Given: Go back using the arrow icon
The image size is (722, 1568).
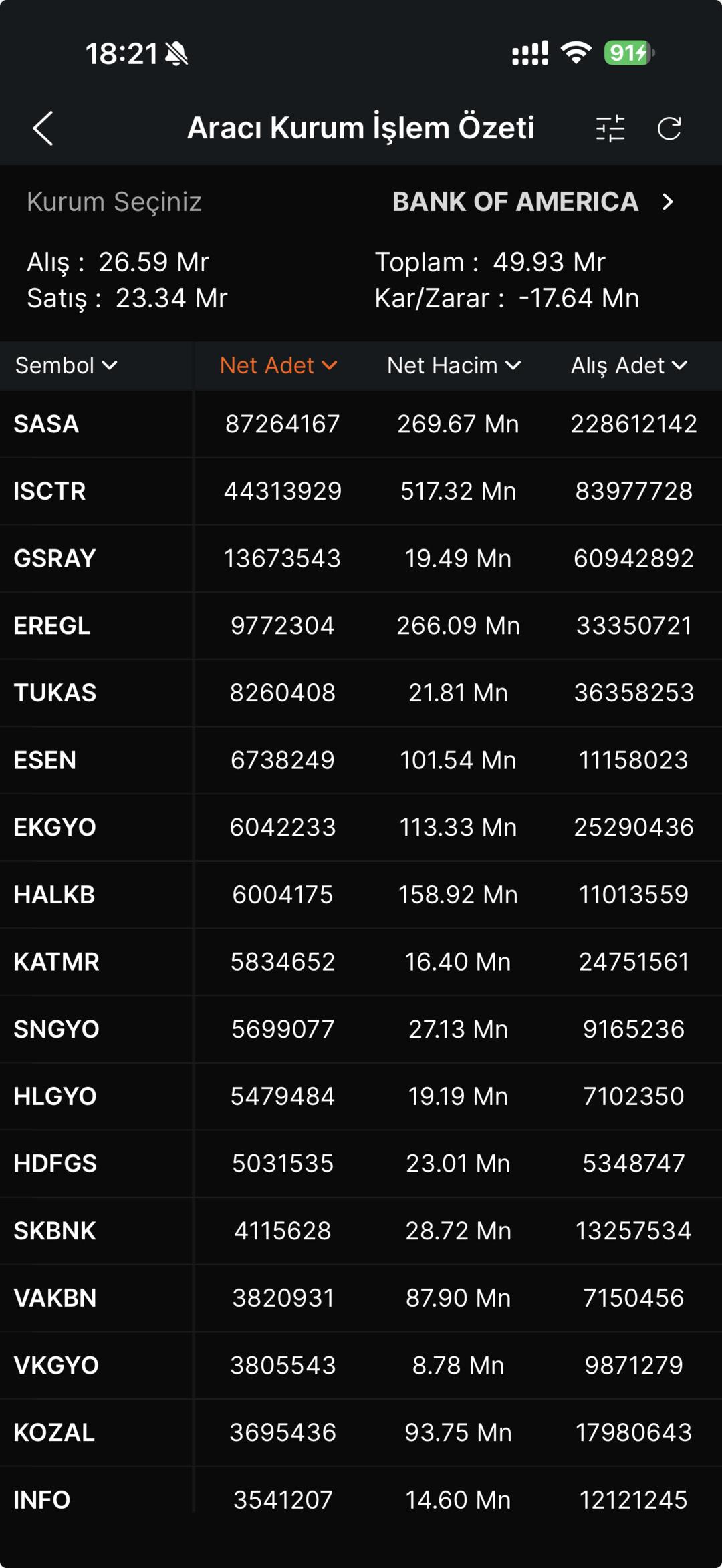Looking at the screenshot, I should tap(43, 128).
